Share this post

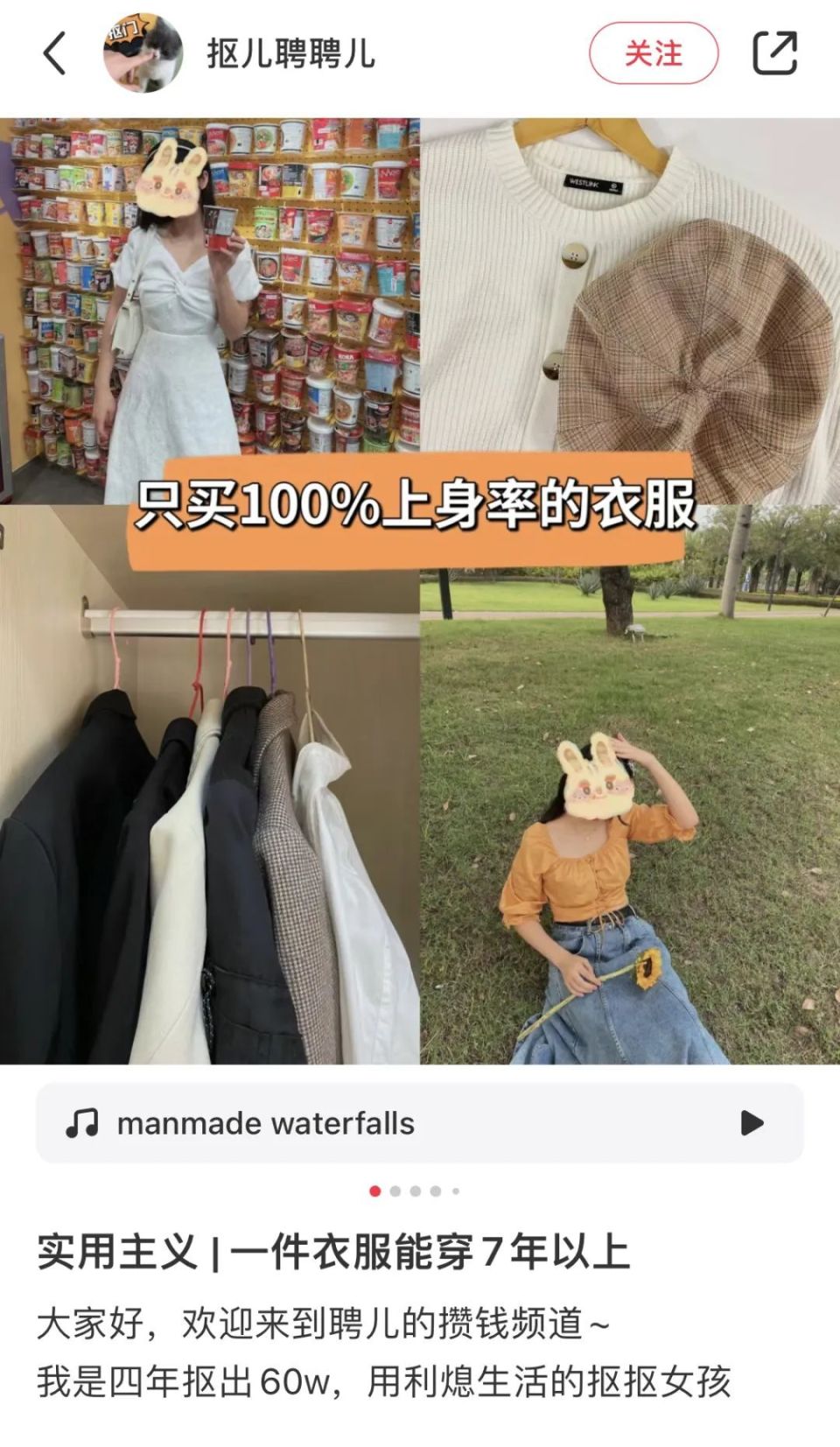(774, 53)
